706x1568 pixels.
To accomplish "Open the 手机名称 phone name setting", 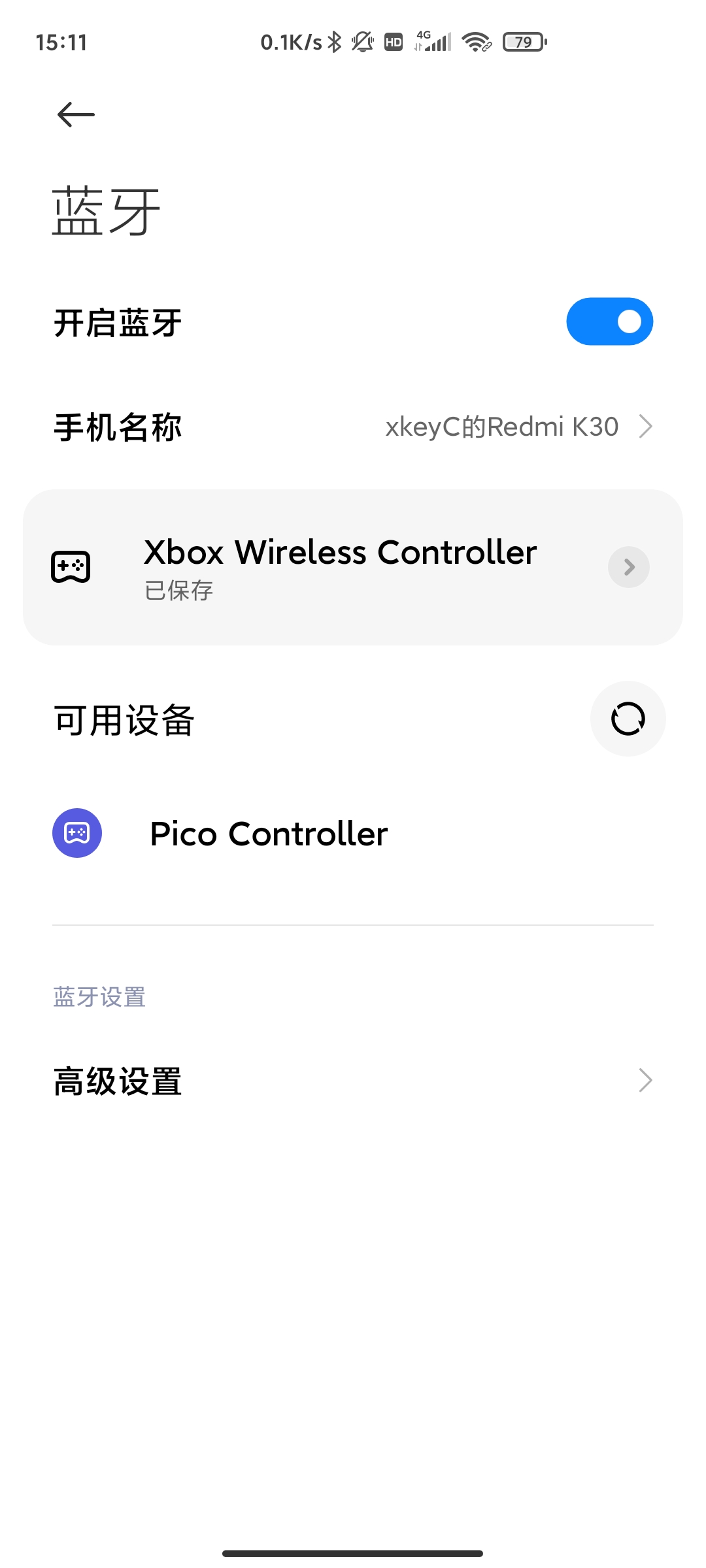I will [x=353, y=427].
